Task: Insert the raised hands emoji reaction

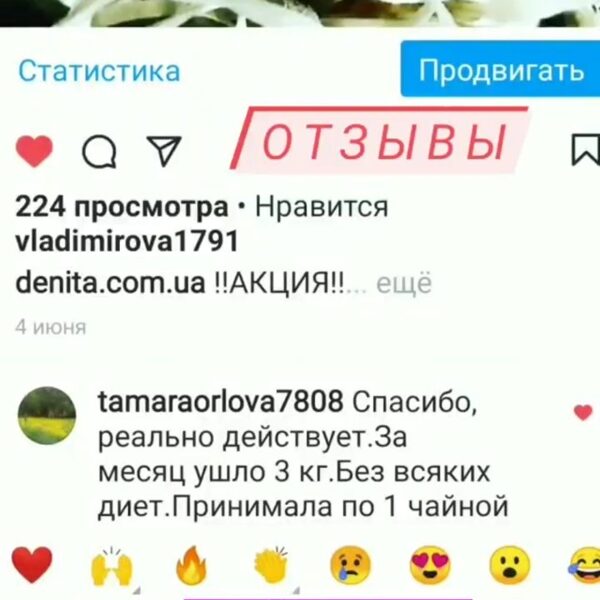Action: point(111,567)
